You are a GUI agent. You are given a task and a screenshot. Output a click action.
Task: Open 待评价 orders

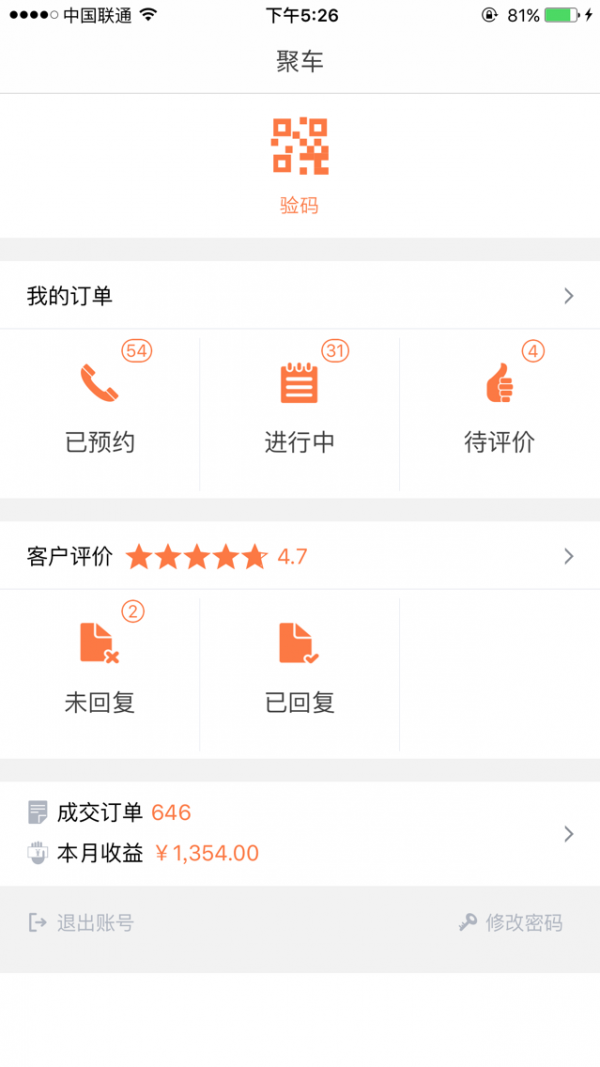point(499,412)
